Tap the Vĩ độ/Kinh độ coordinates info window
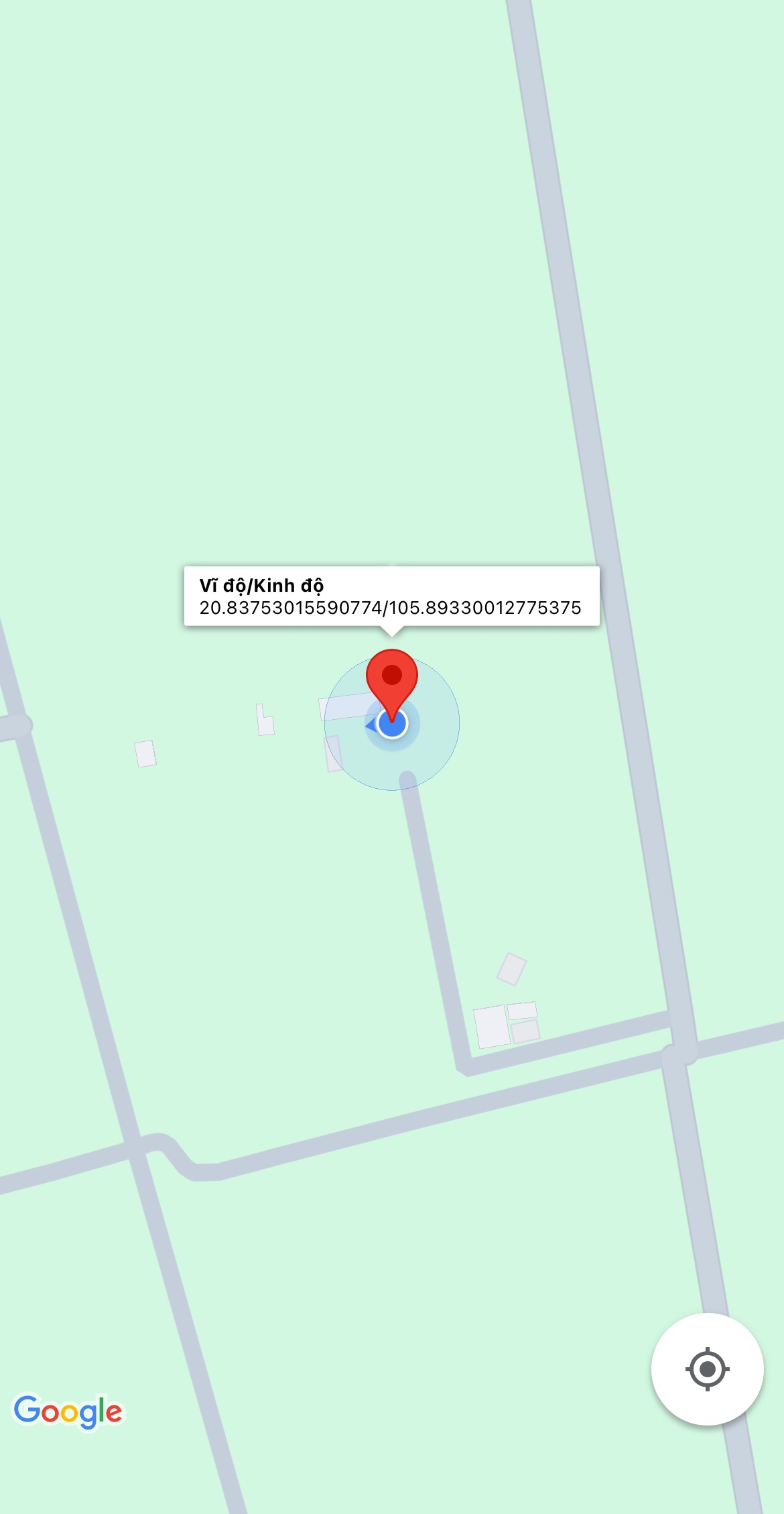Image resolution: width=784 pixels, height=1514 pixels. click(392, 596)
